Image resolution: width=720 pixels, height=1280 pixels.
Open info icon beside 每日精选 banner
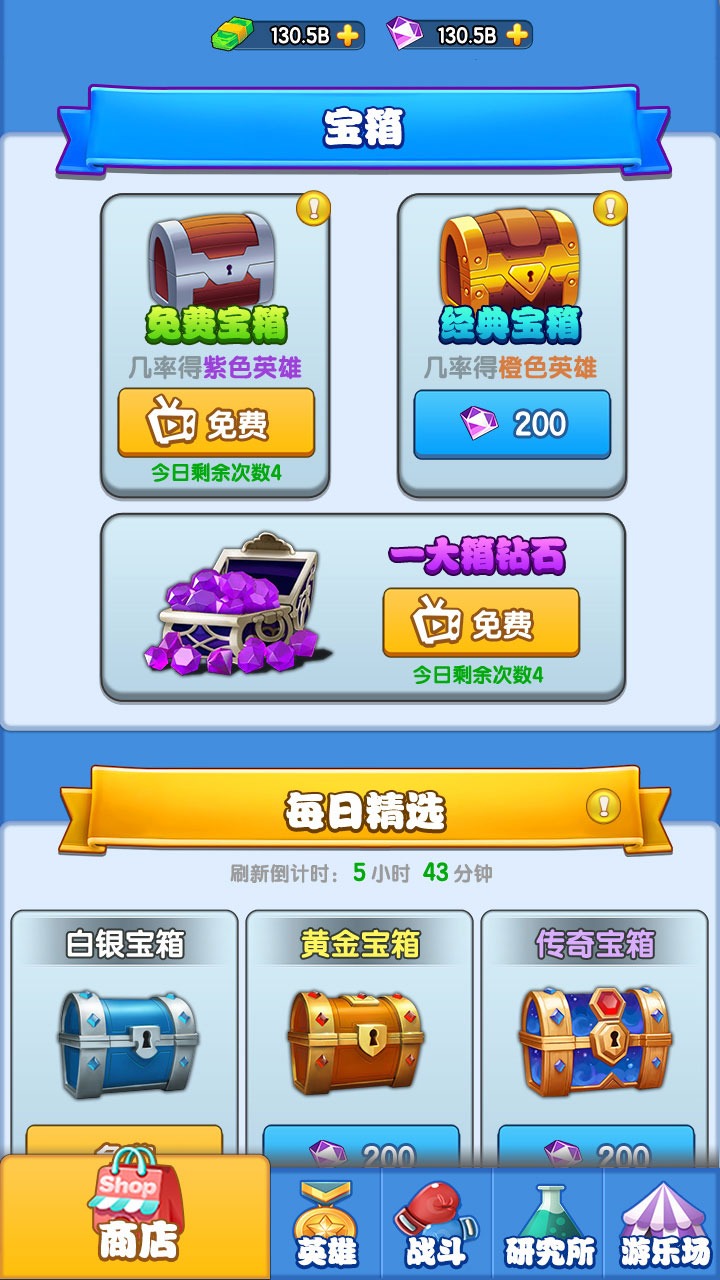click(x=603, y=806)
